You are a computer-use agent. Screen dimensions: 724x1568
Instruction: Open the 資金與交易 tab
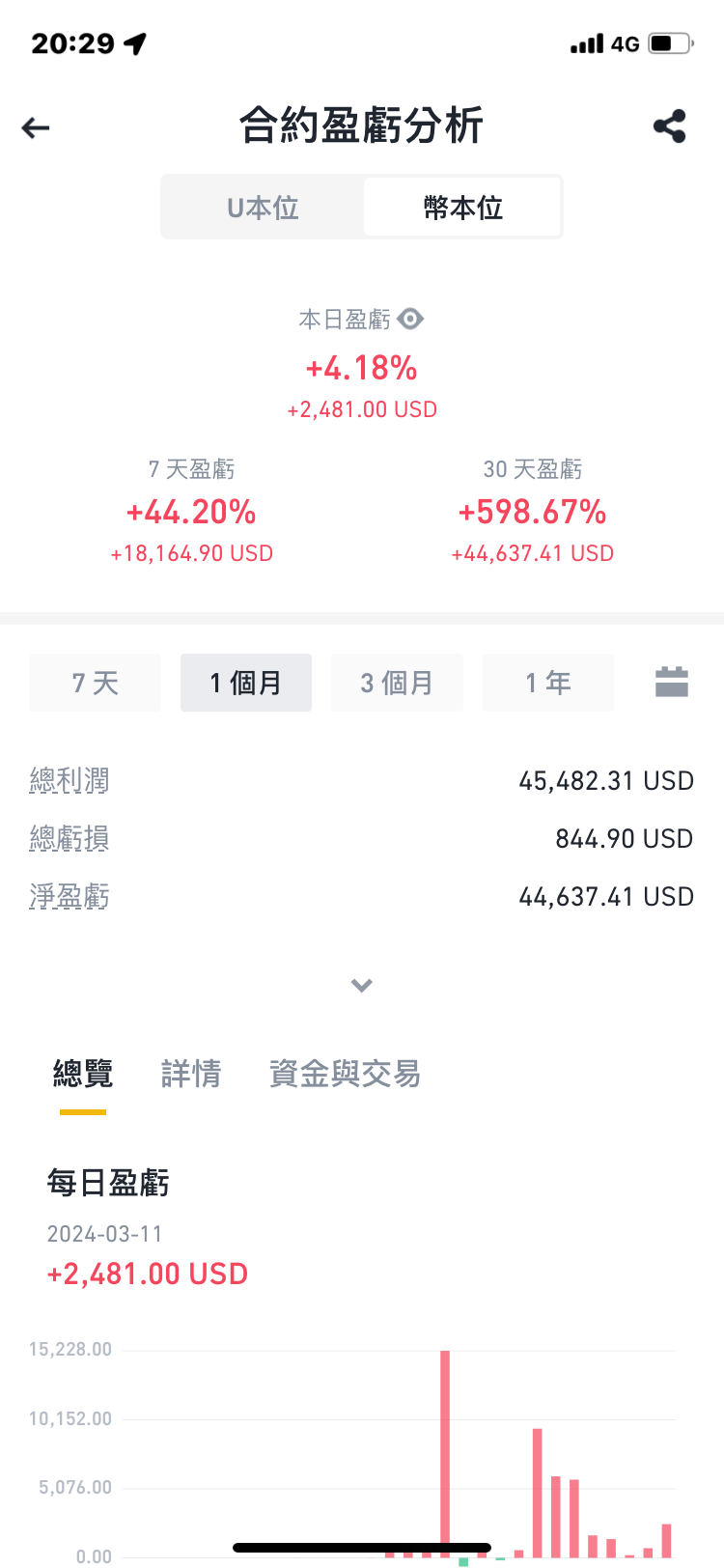coord(345,1074)
